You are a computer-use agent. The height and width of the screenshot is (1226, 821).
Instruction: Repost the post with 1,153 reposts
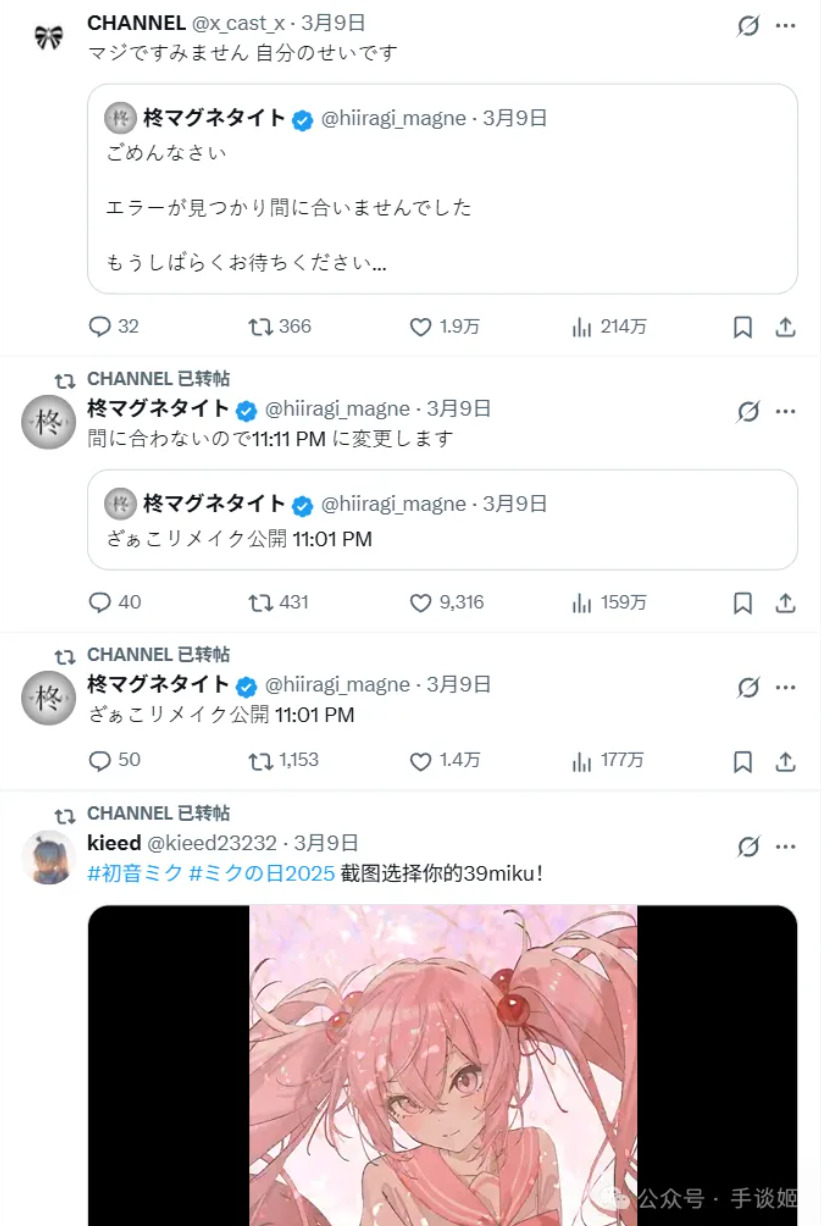(x=261, y=761)
